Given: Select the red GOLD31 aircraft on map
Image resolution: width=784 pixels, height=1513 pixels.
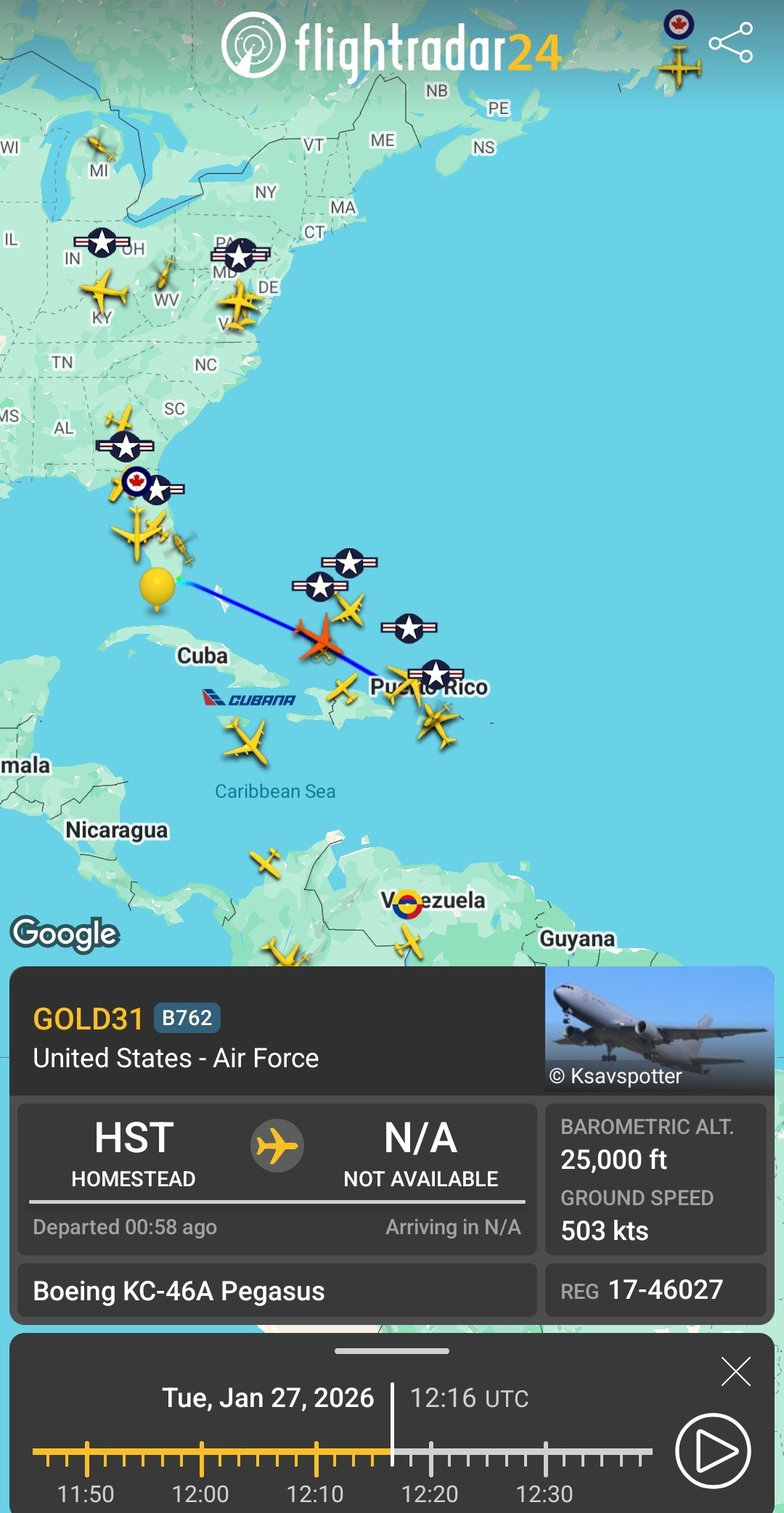Looking at the screenshot, I should (320, 640).
